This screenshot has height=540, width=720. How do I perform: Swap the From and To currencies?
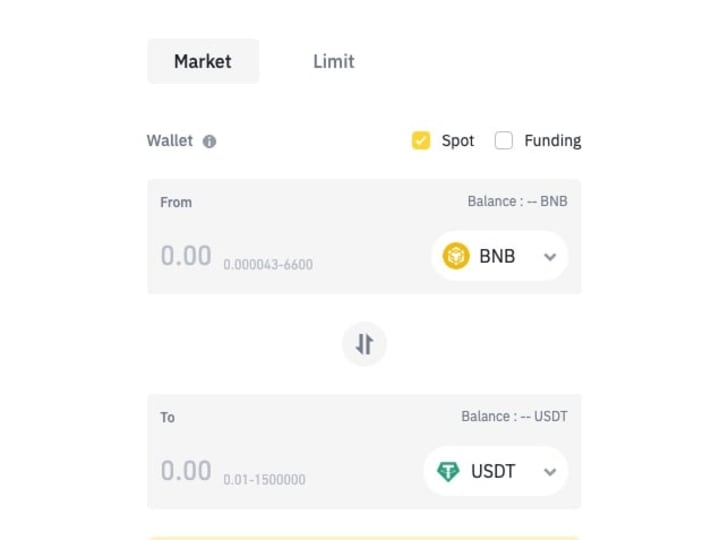pyautogui.click(x=364, y=345)
